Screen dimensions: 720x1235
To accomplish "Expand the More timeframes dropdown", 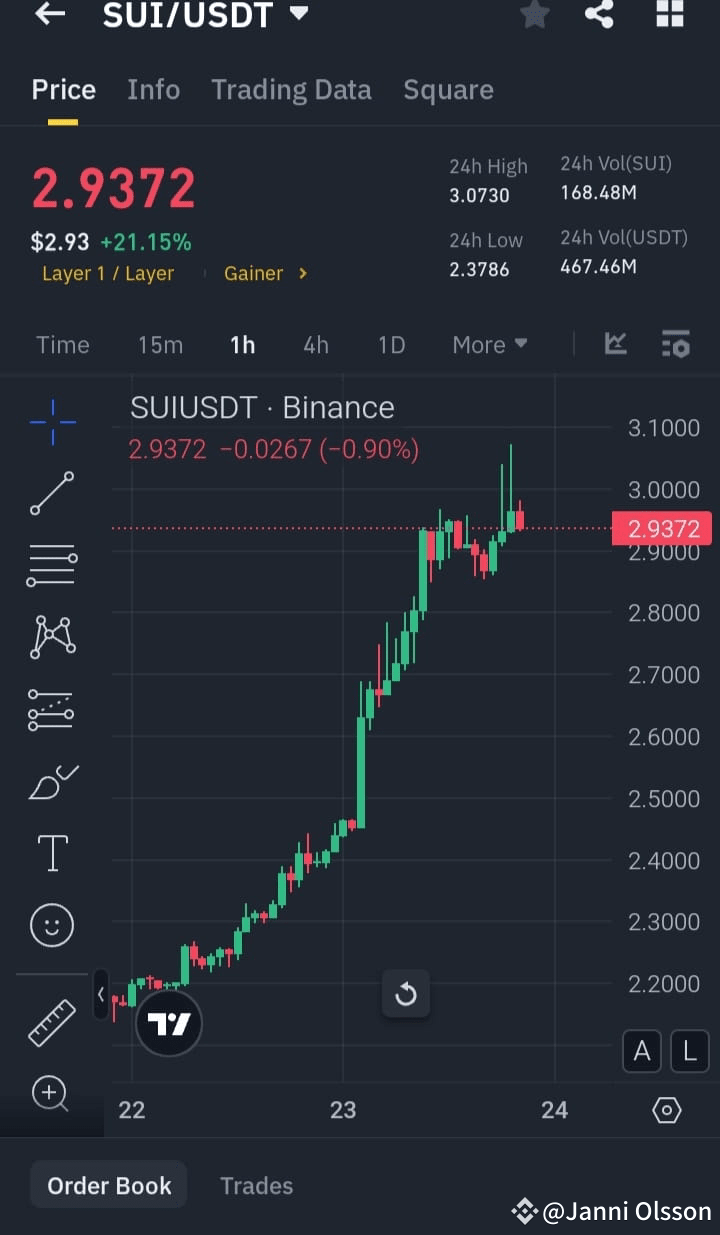I will tap(489, 344).
